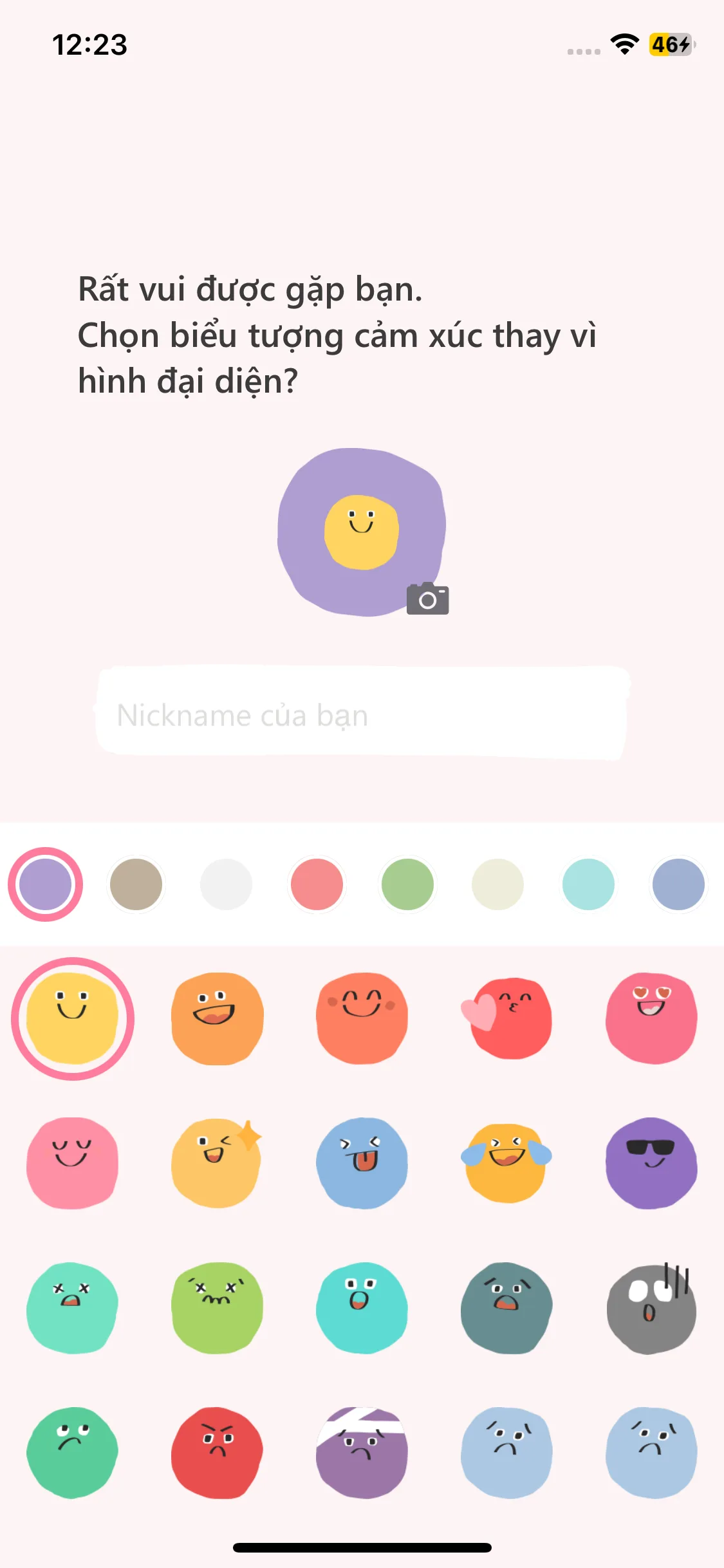Select the pink heart-eyes emoji
Image resolution: width=724 pixels, height=1568 pixels.
click(x=651, y=1018)
